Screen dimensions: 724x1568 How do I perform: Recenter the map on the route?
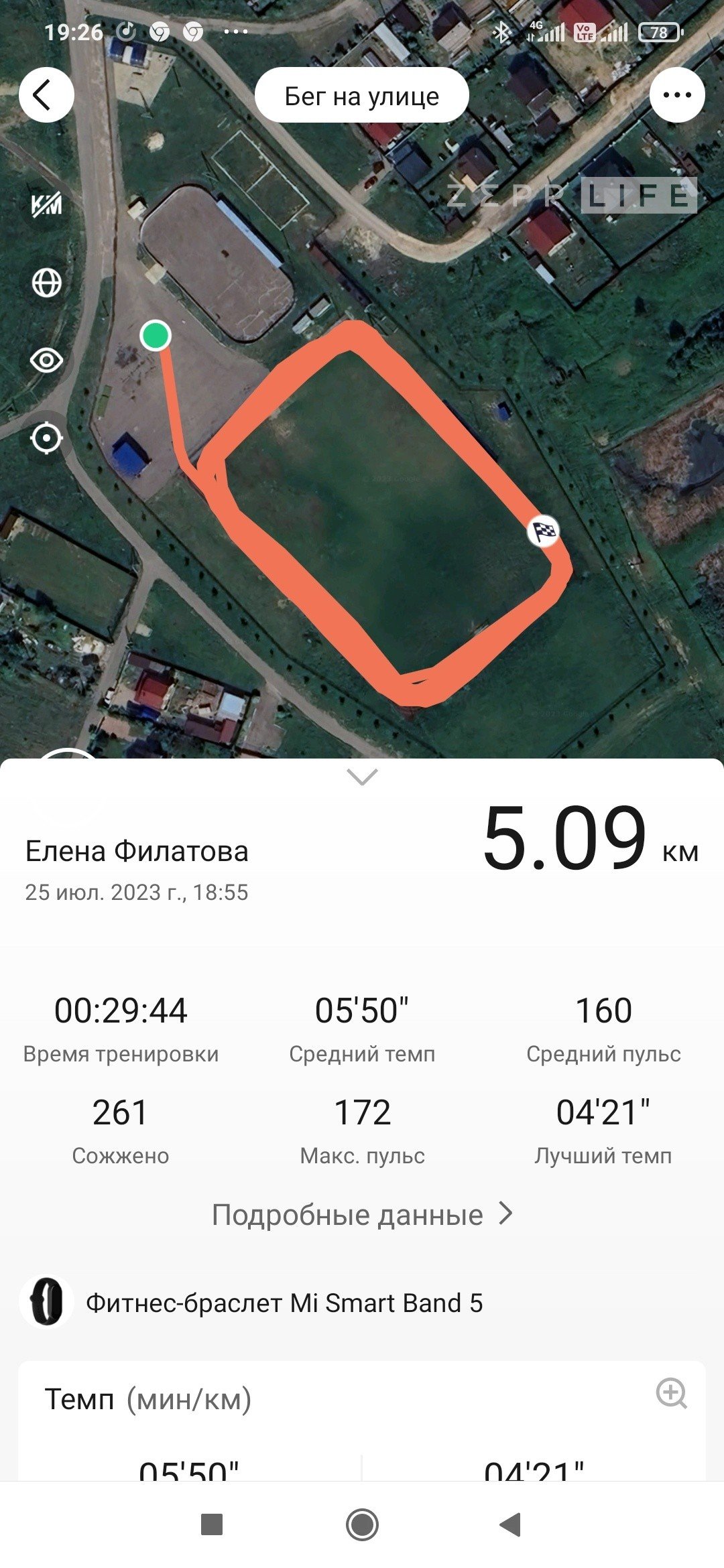tap(46, 439)
